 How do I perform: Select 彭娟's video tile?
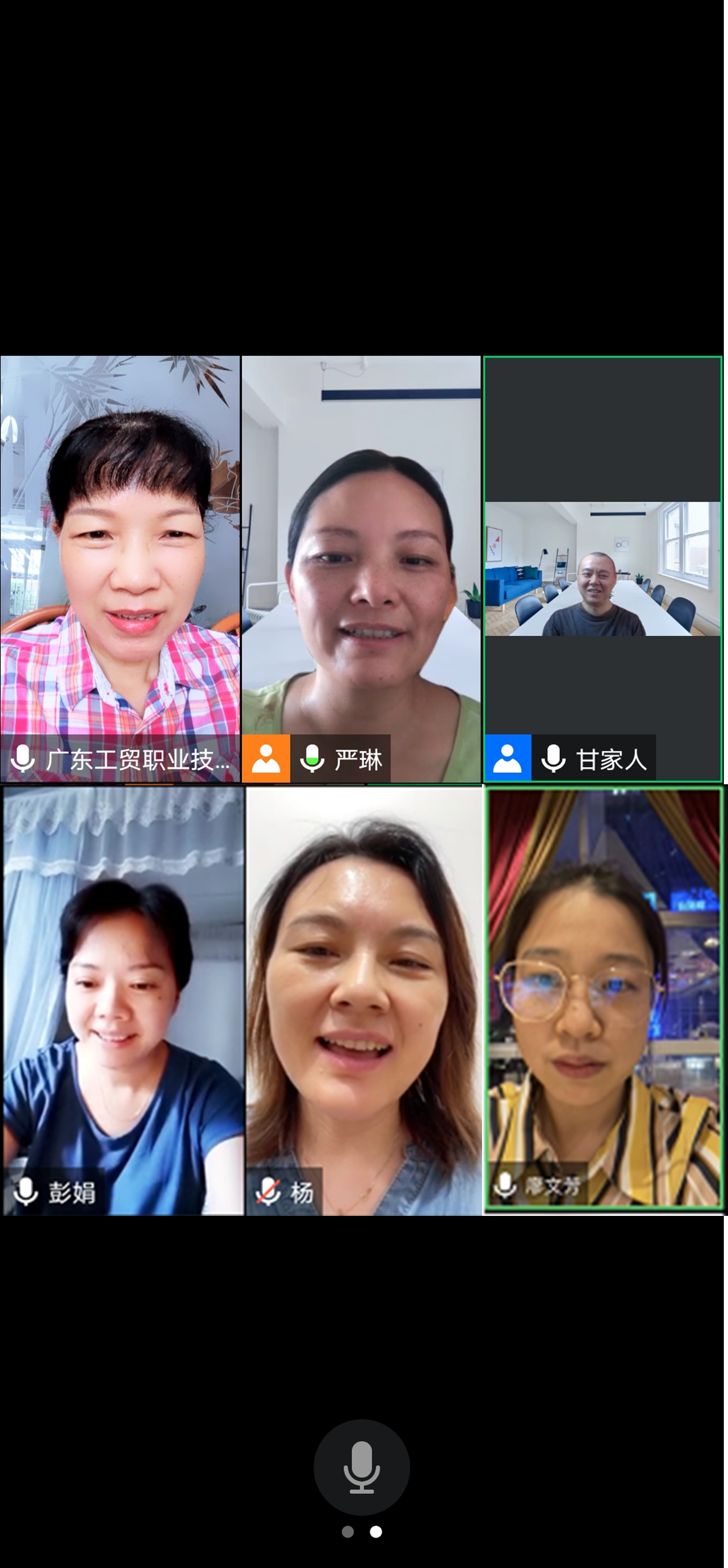tap(124, 1001)
